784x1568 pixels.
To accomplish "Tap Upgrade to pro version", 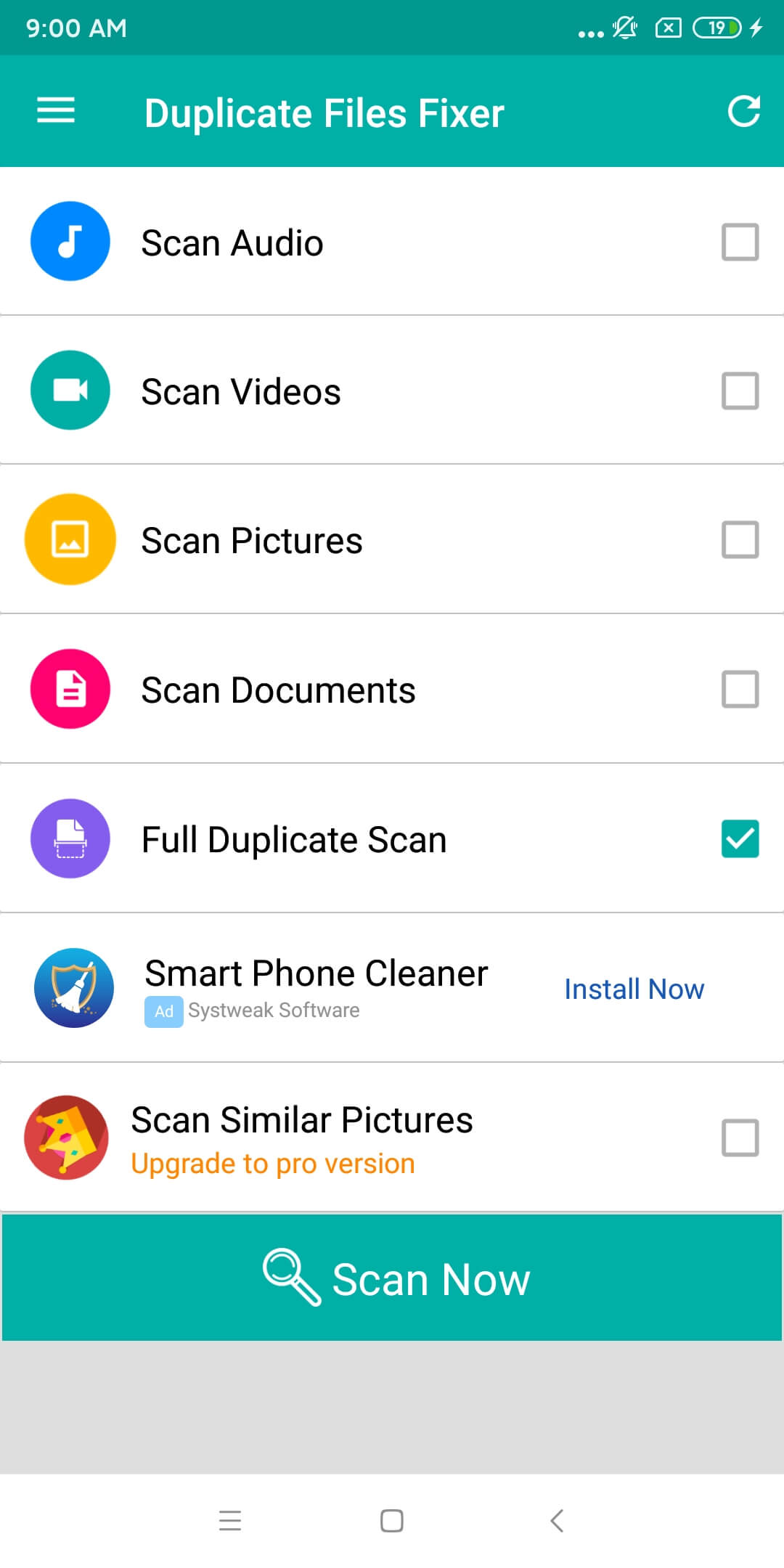I will point(272,1162).
